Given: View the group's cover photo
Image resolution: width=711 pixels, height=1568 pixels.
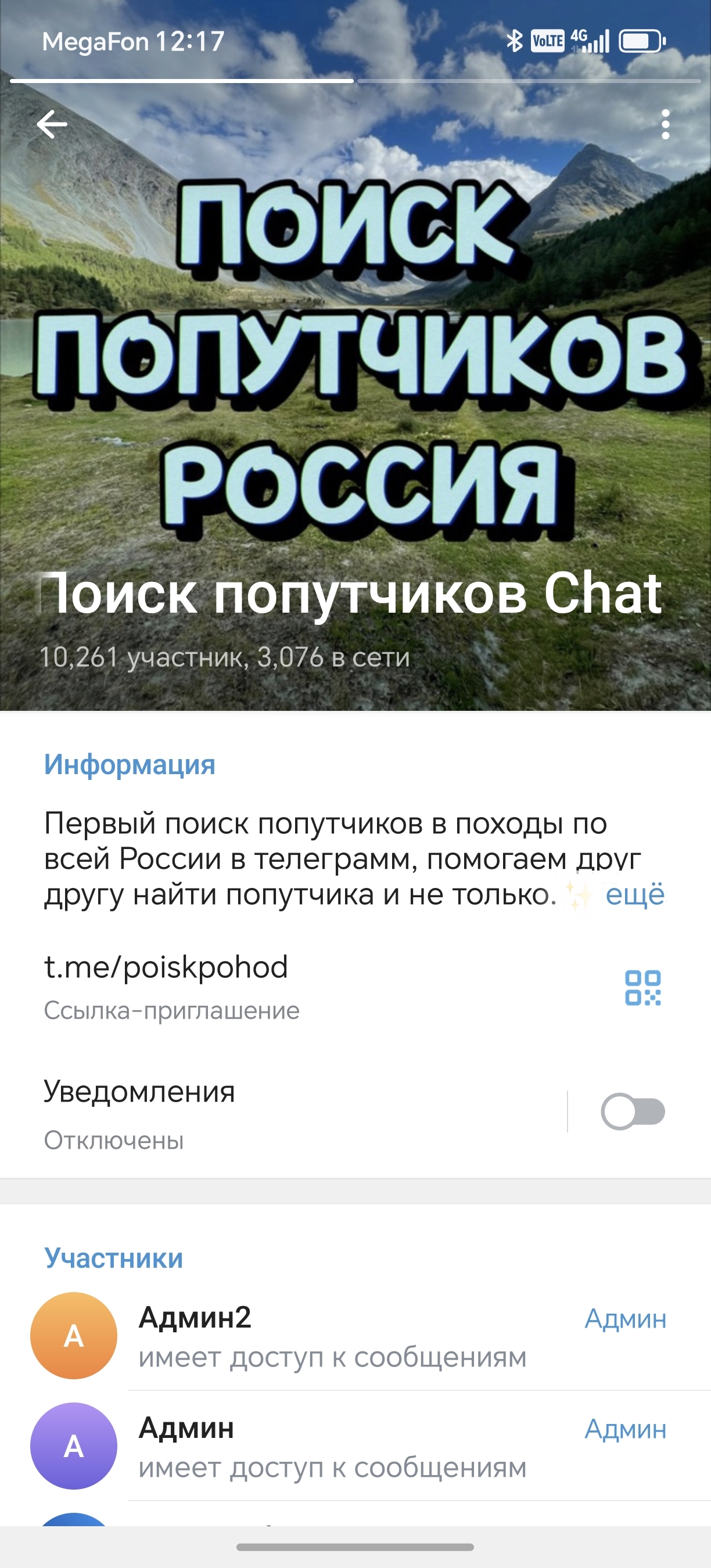Looking at the screenshot, I should coord(355,365).
